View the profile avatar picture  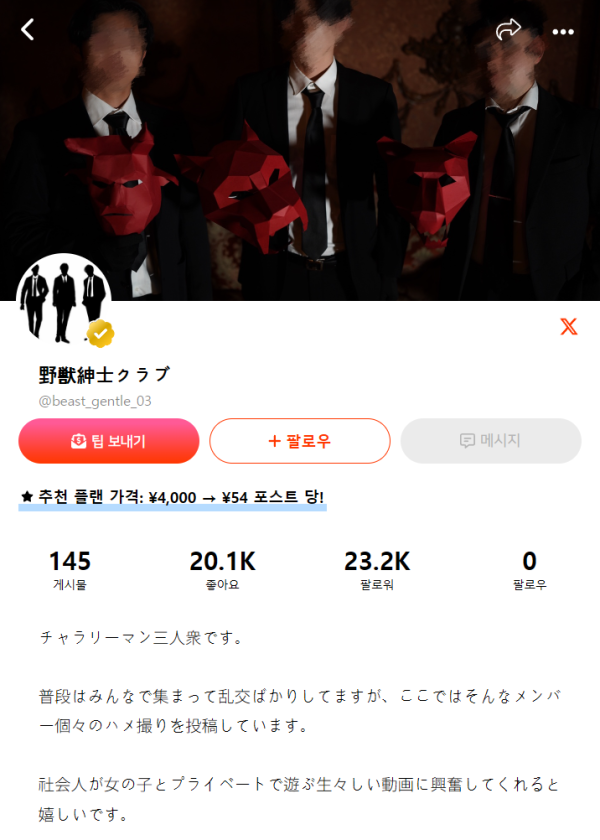(64, 300)
